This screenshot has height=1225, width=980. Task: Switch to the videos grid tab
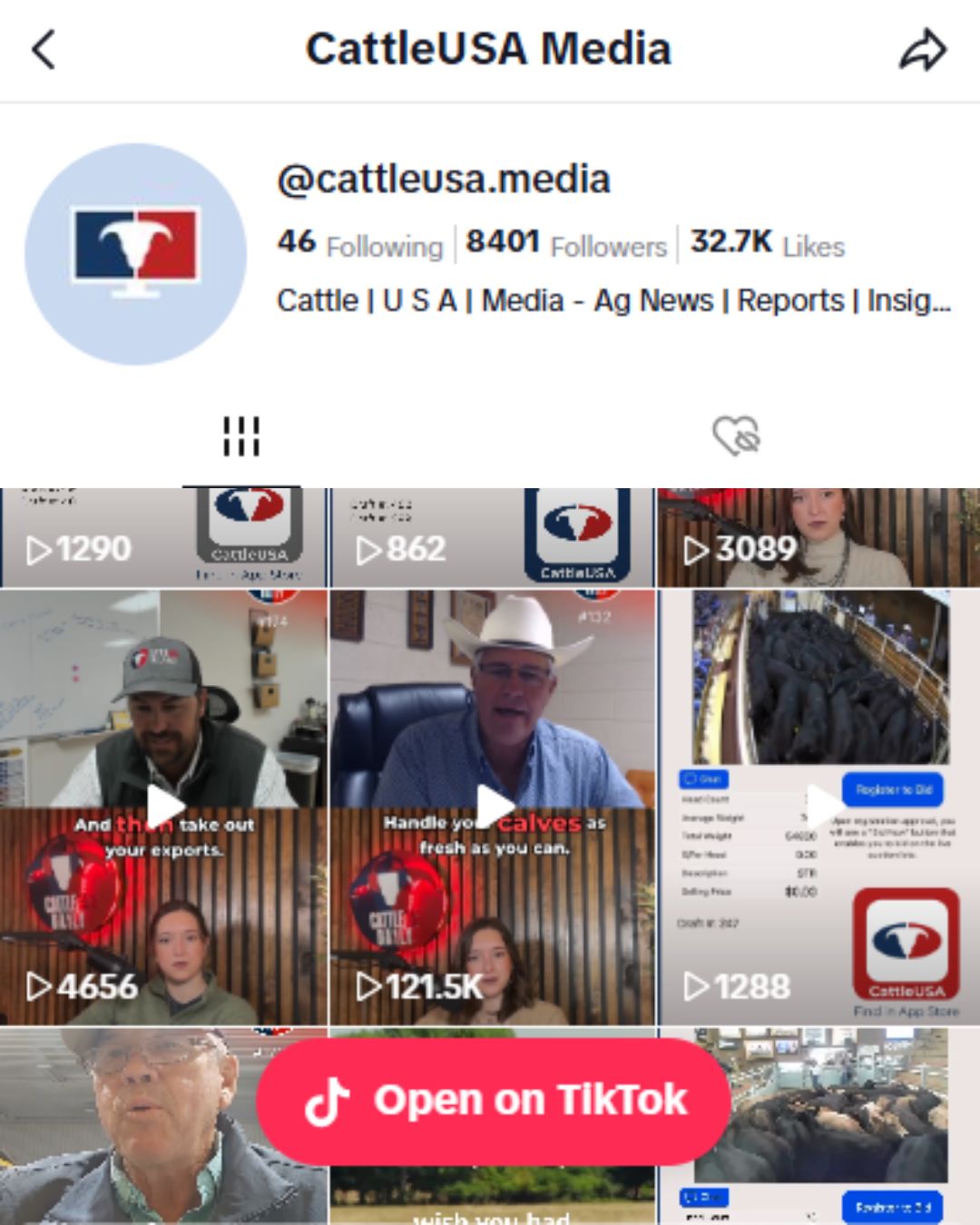coord(241,436)
